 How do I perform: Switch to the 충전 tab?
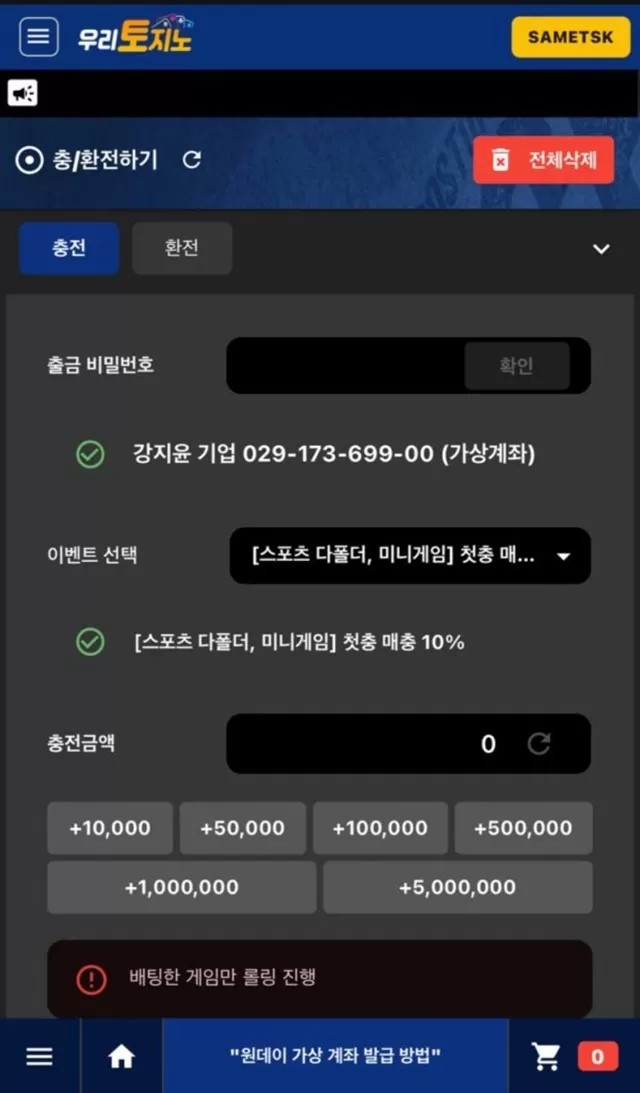tap(69, 248)
